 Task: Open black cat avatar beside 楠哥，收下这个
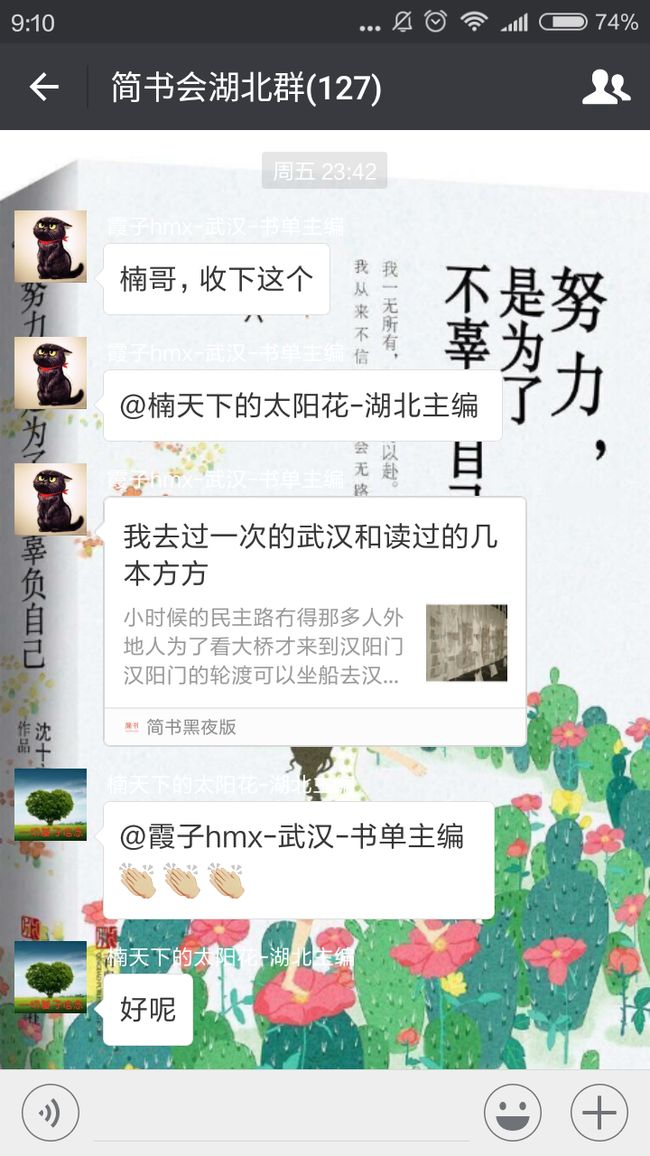(x=51, y=247)
